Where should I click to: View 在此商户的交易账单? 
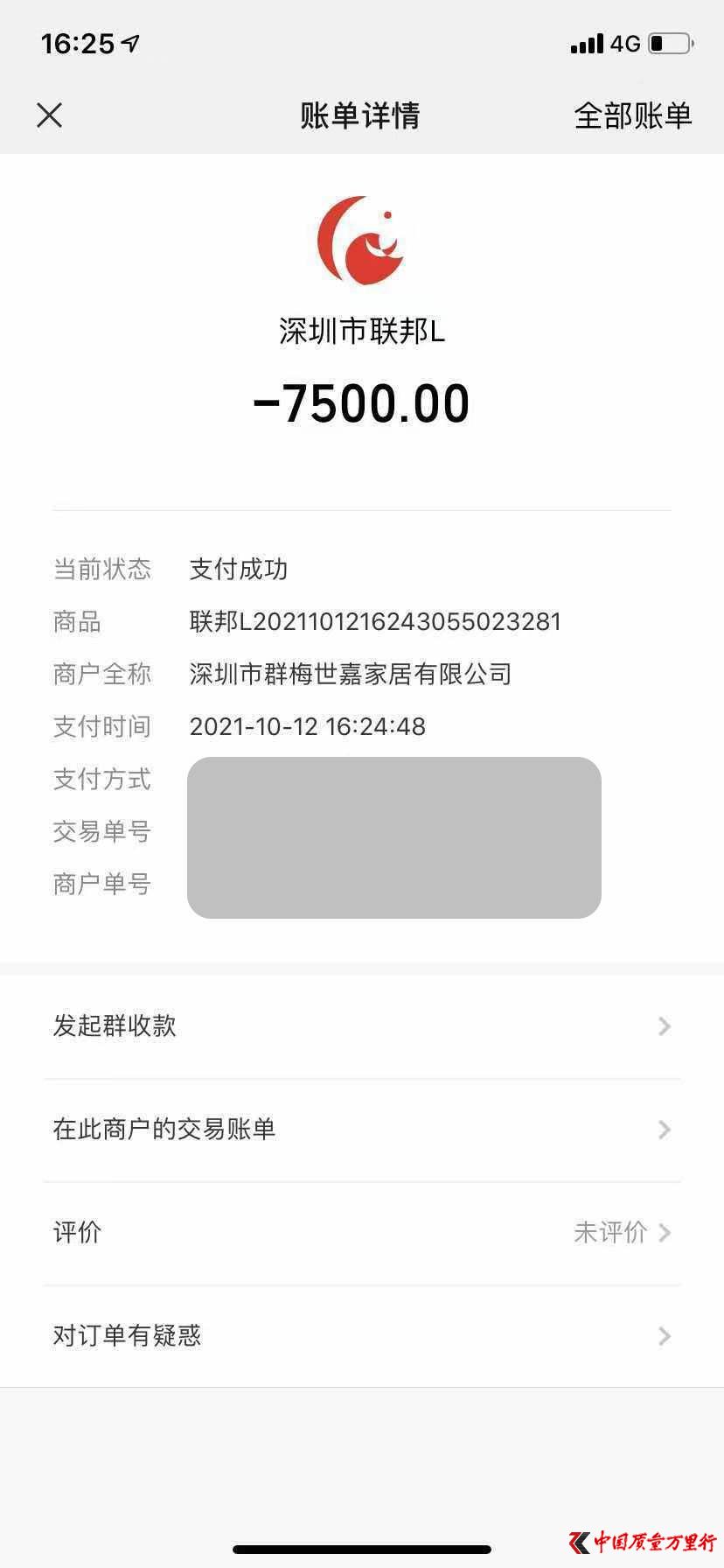click(x=362, y=1130)
